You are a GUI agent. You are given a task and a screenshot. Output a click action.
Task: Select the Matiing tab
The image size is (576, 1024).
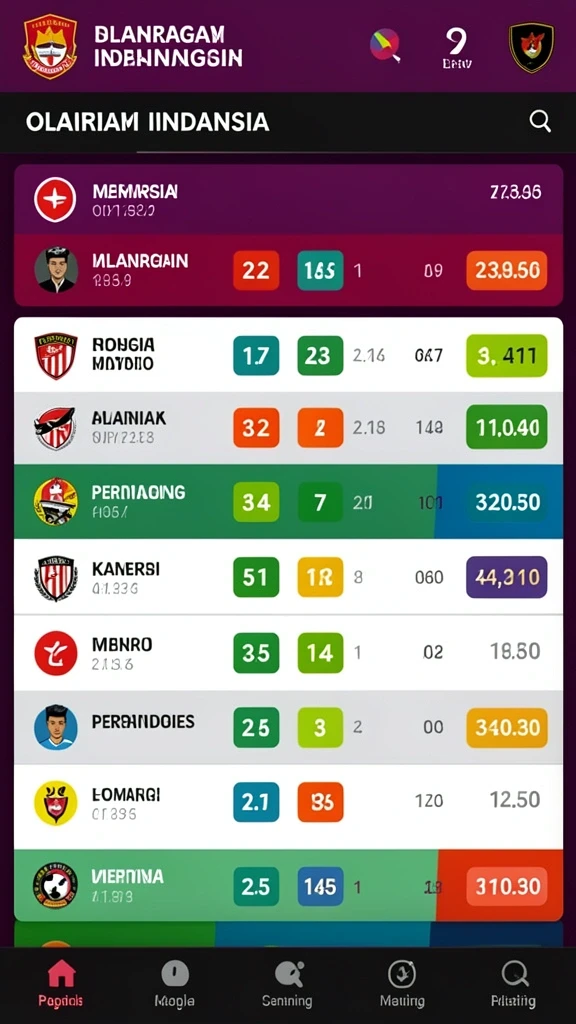click(x=402, y=984)
